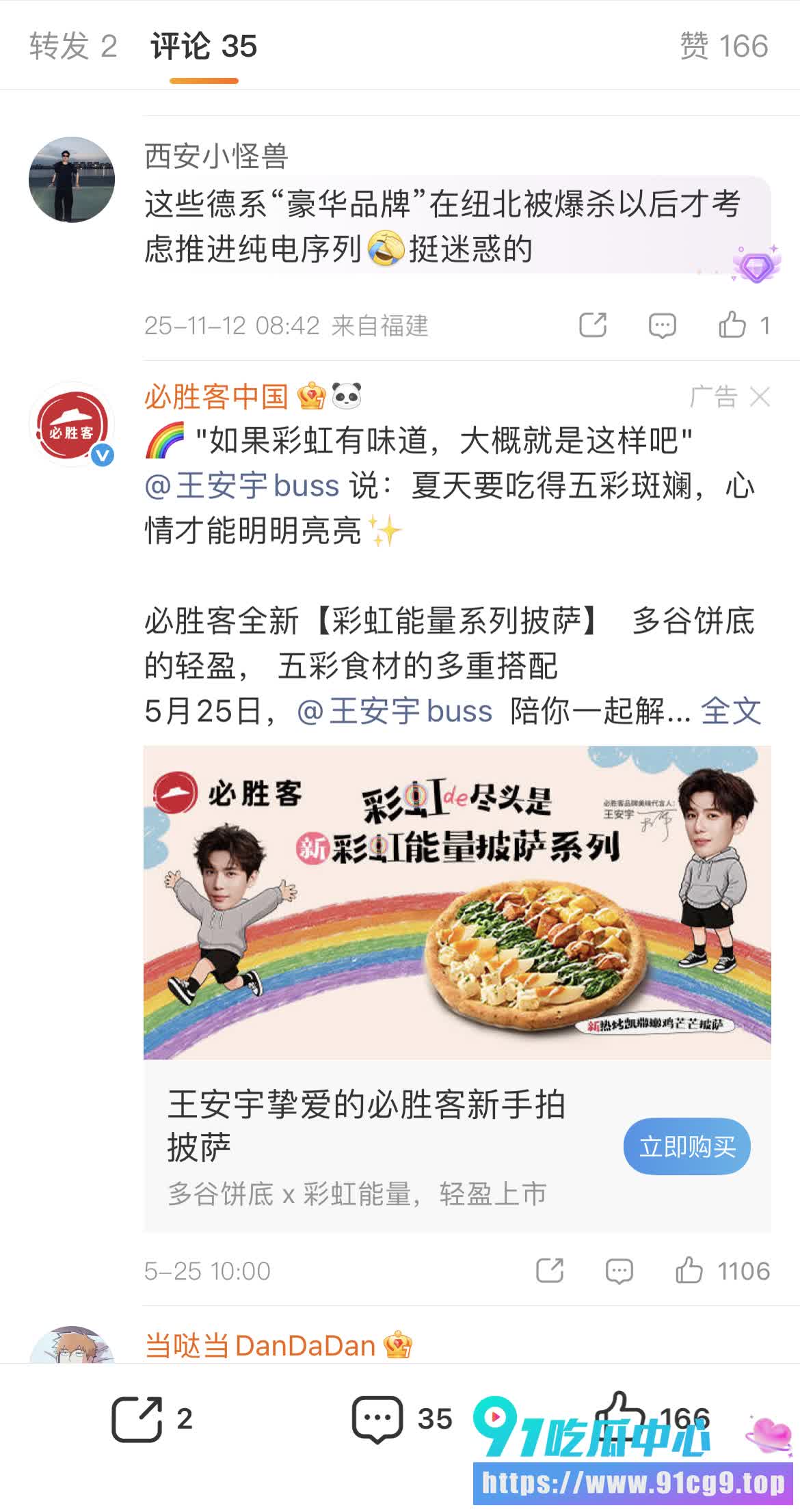This screenshot has height=1512, width=800.
Task: Open comments from the bottom bar
Action: pos(402,1419)
